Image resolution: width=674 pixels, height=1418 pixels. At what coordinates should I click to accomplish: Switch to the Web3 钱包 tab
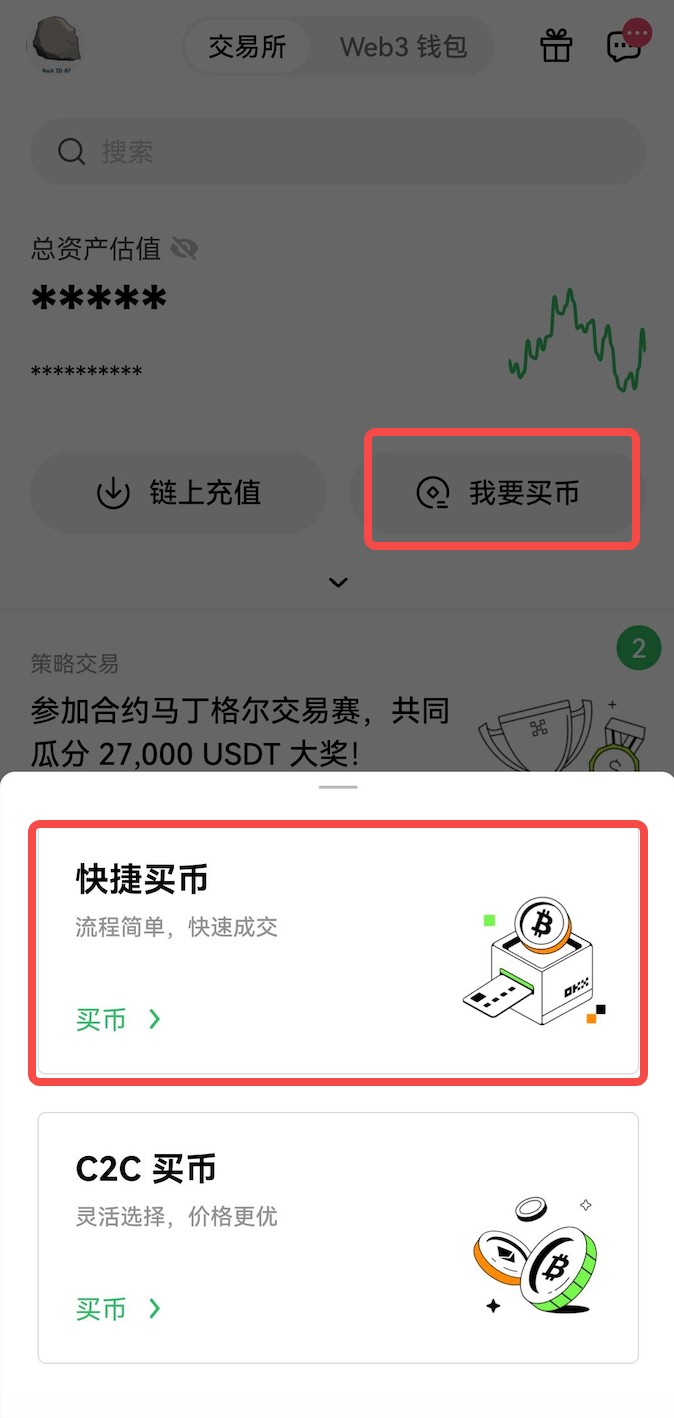coord(403,47)
